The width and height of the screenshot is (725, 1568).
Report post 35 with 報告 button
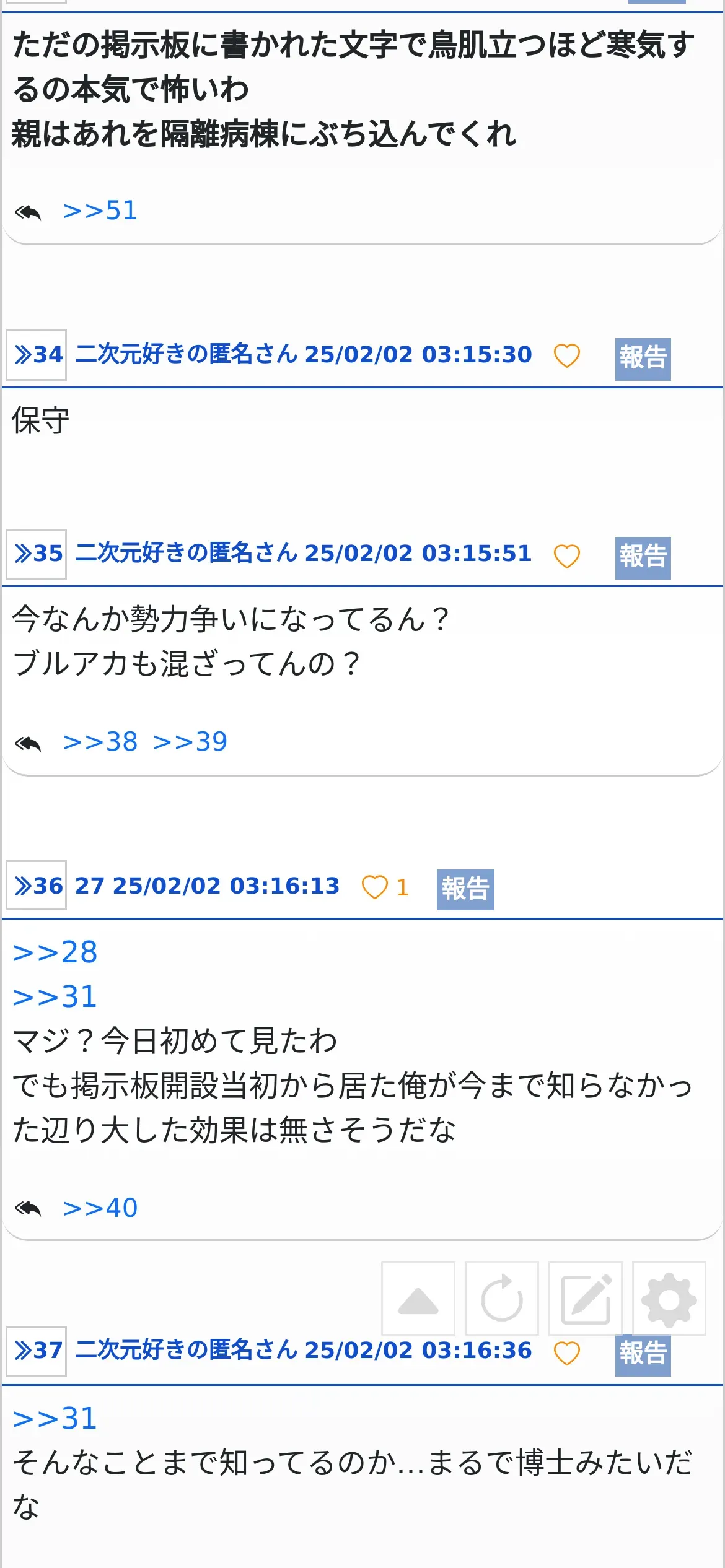click(x=643, y=558)
